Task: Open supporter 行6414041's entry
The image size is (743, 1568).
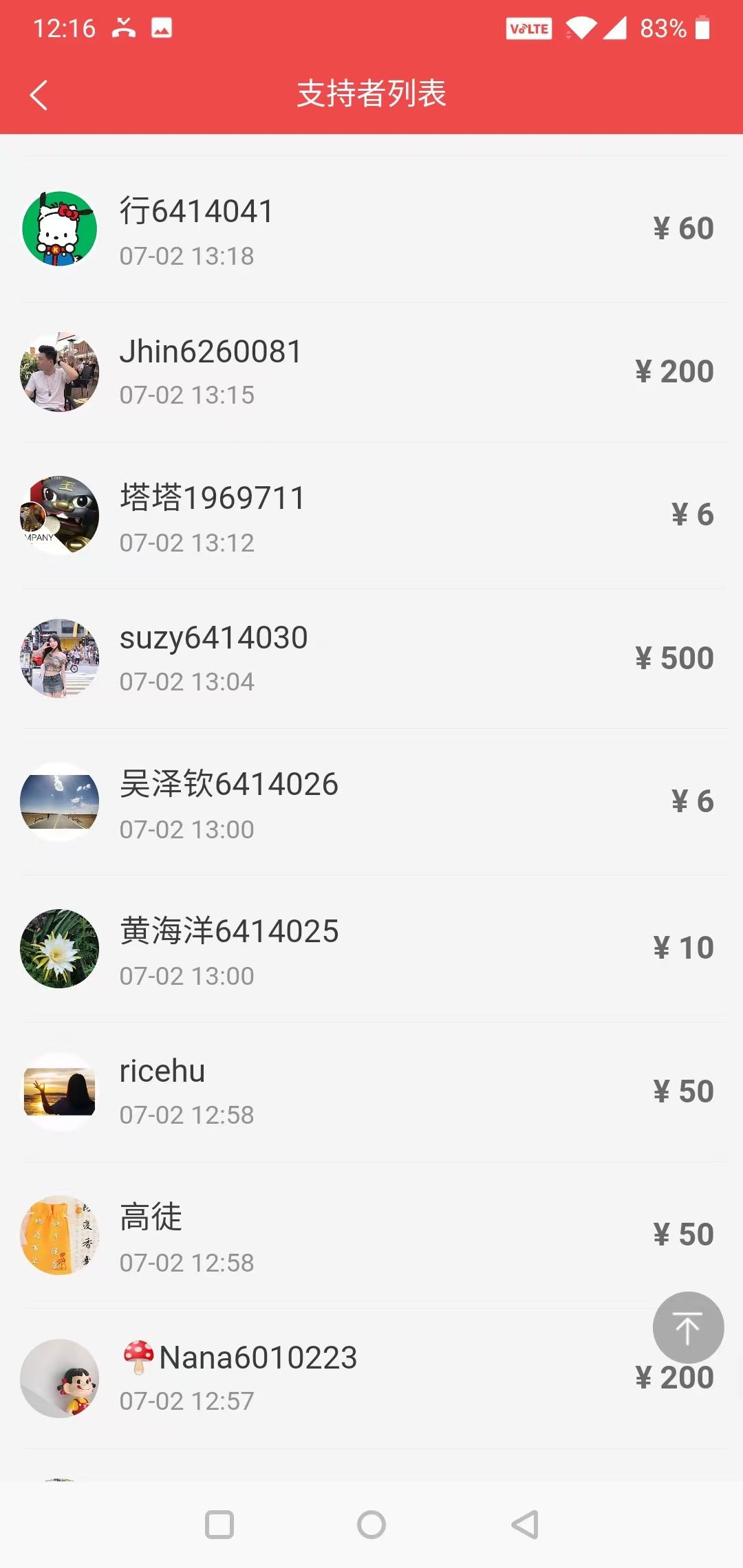Action: [x=371, y=230]
